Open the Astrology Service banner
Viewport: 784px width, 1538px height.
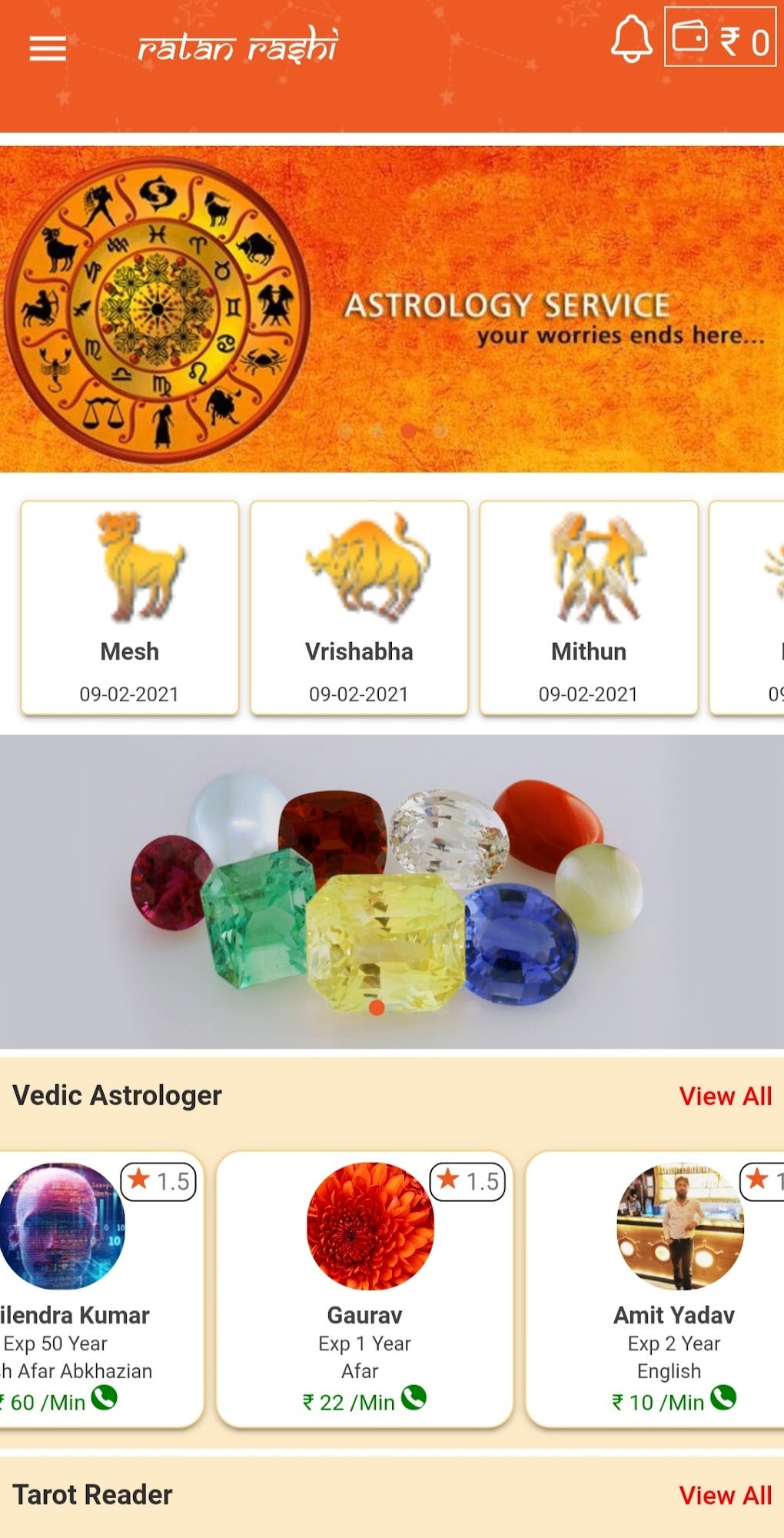pyautogui.click(x=392, y=309)
